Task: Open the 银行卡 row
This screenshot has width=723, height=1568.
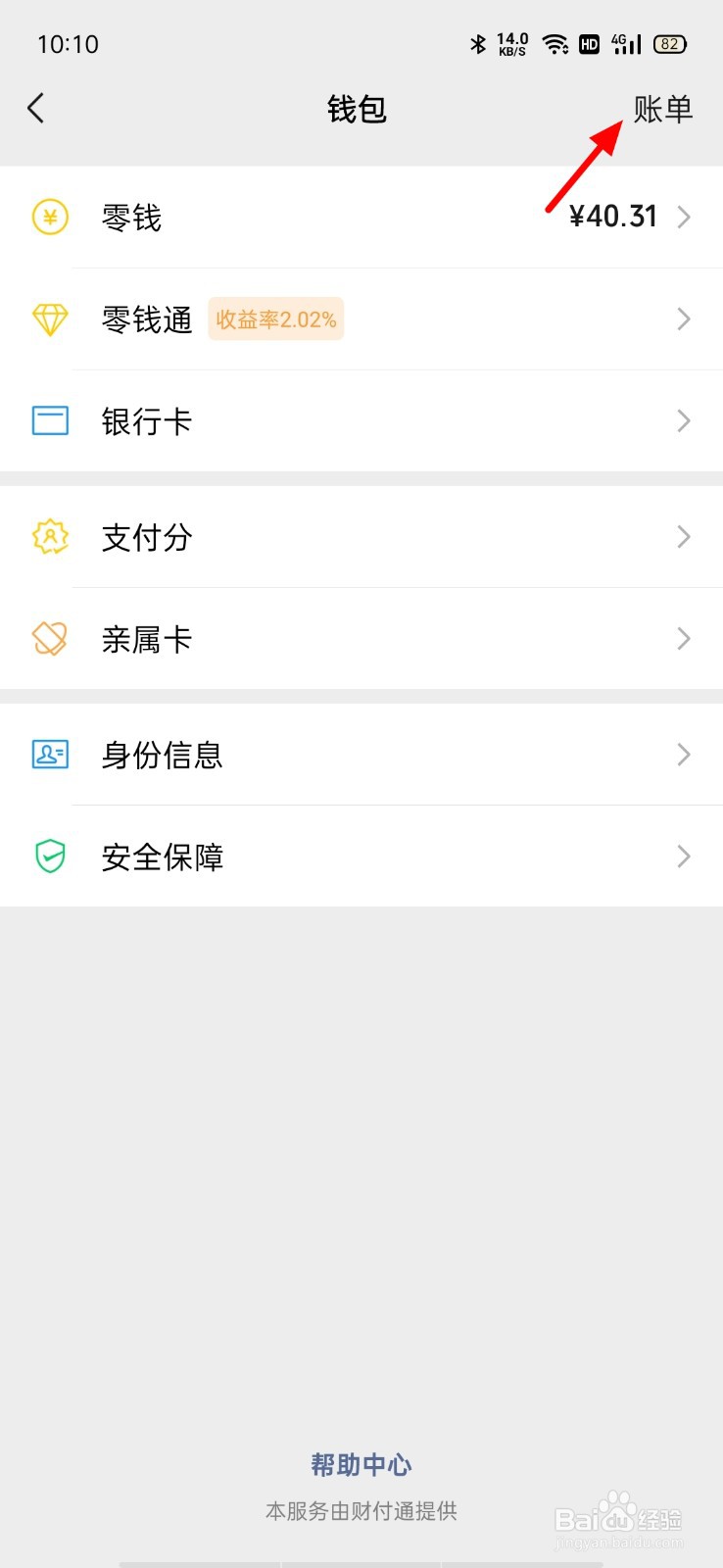Action: point(361,421)
